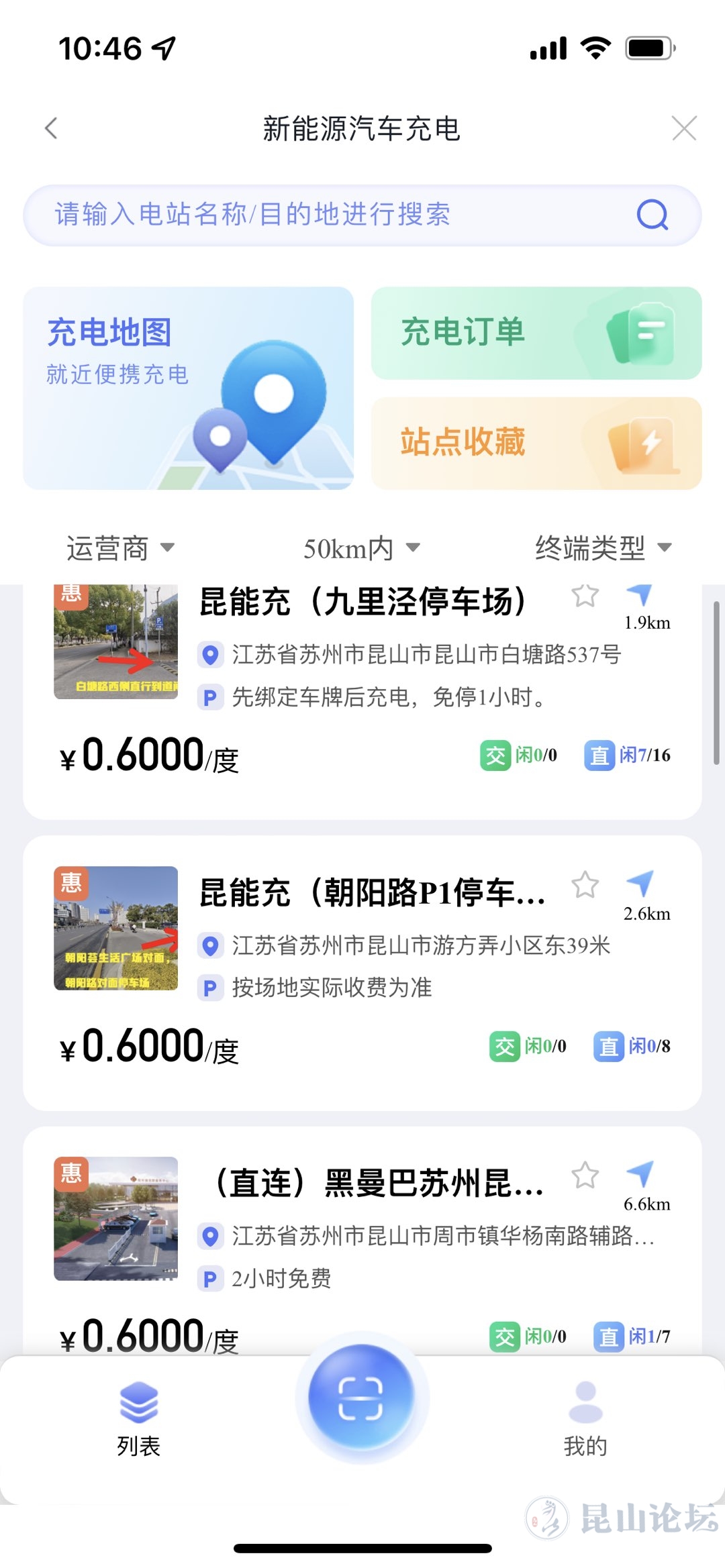Viewport: 725px width, 1568px height.
Task: Favorite the 九里泾停车场 station with the star
Action: tap(585, 596)
